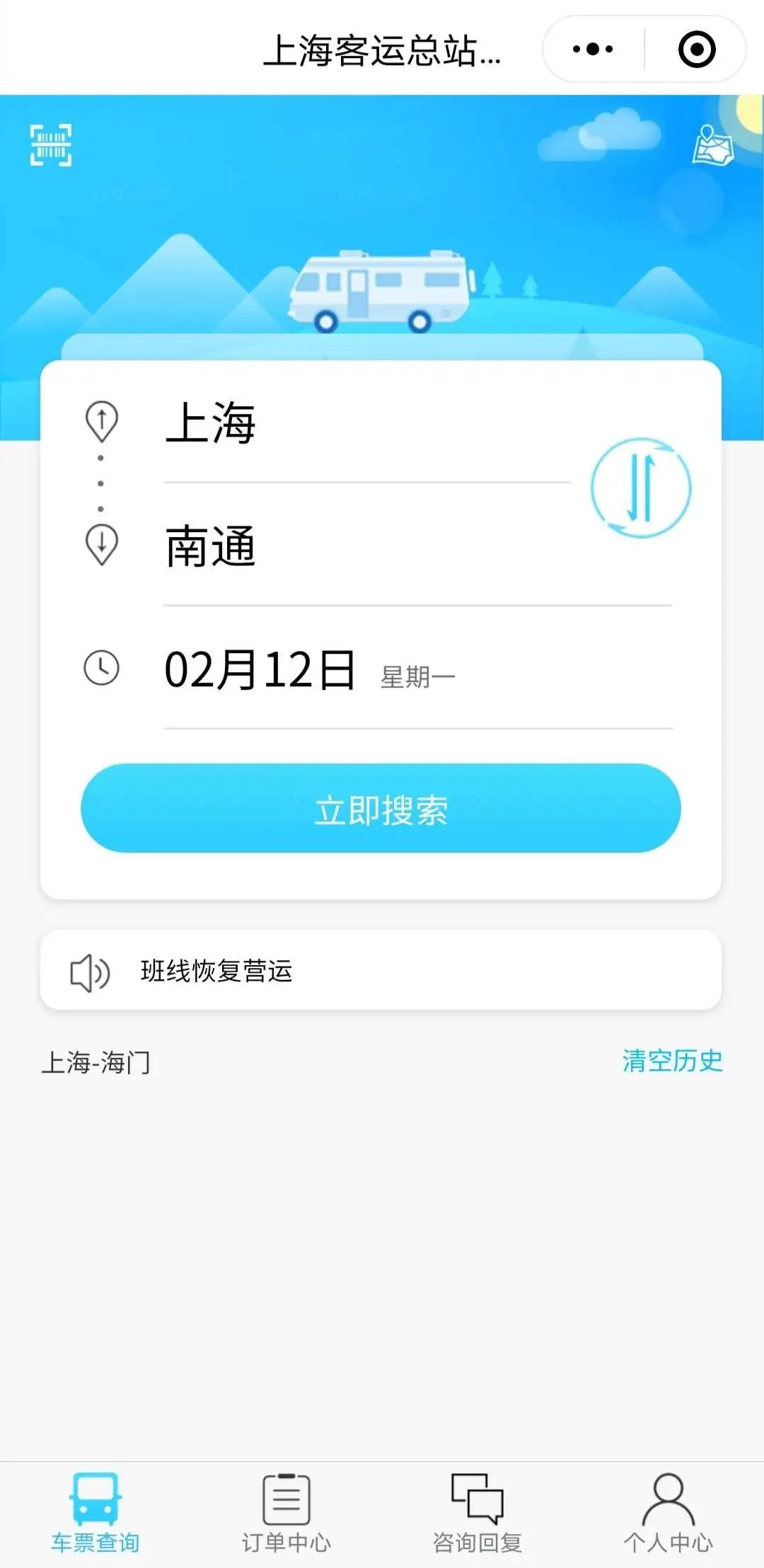The width and height of the screenshot is (764, 1568).
Task: Open the barcode scanner icon
Action: 51,145
